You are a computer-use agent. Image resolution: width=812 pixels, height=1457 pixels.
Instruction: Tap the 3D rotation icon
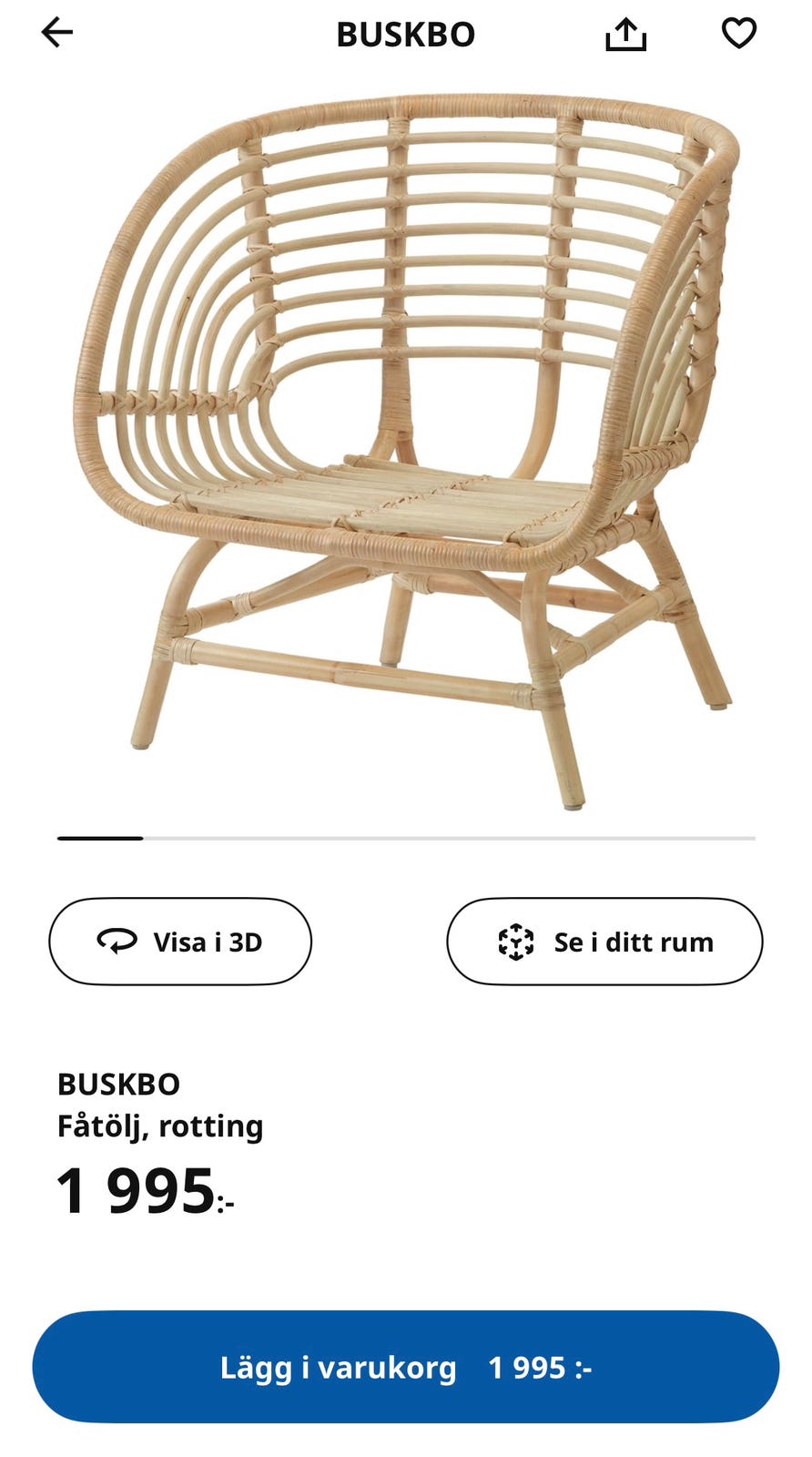coord(118,942)
